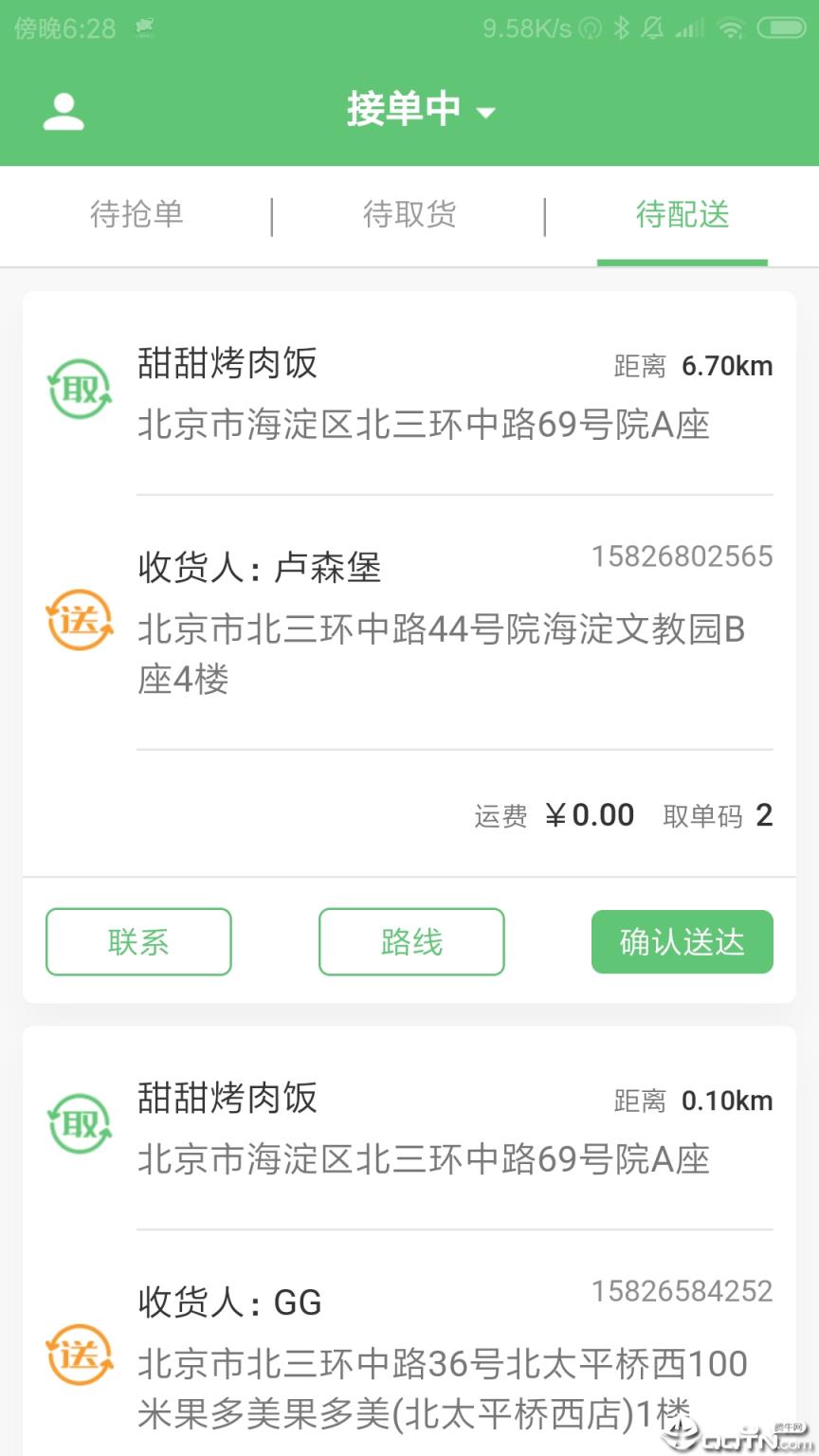Click the cellular signal bars icon
Viewport: 819px width, 1456px height.
tap(689, 28)
